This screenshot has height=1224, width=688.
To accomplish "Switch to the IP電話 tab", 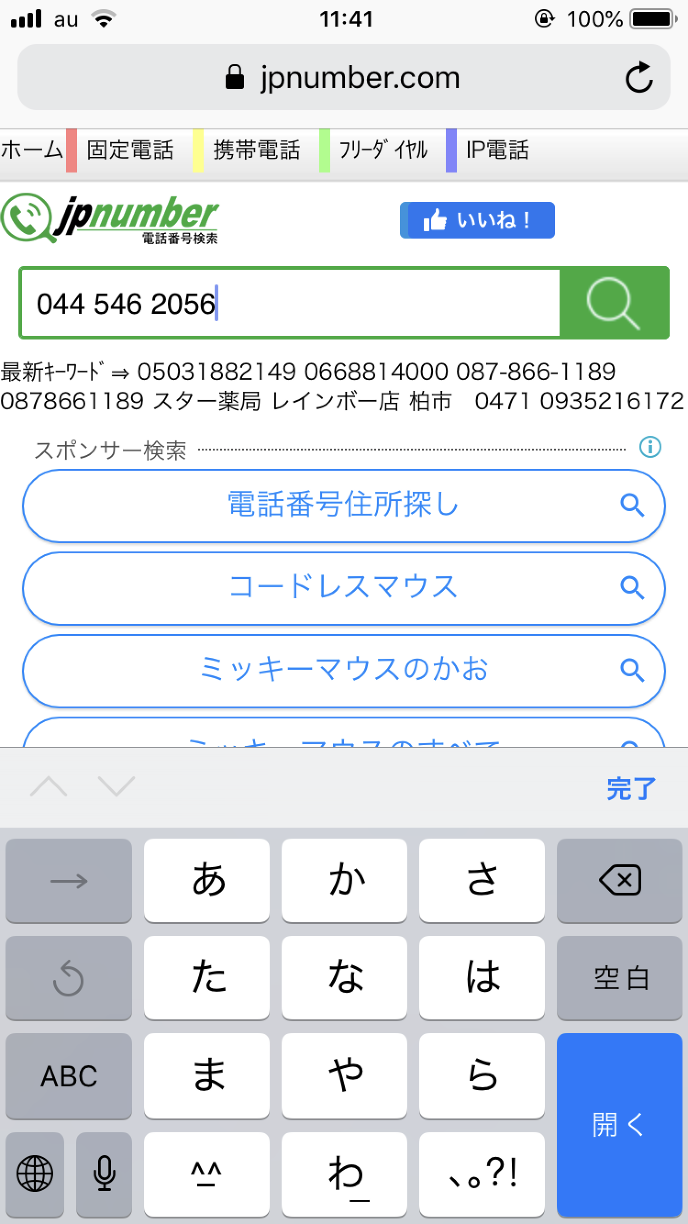I will (497, 151).
